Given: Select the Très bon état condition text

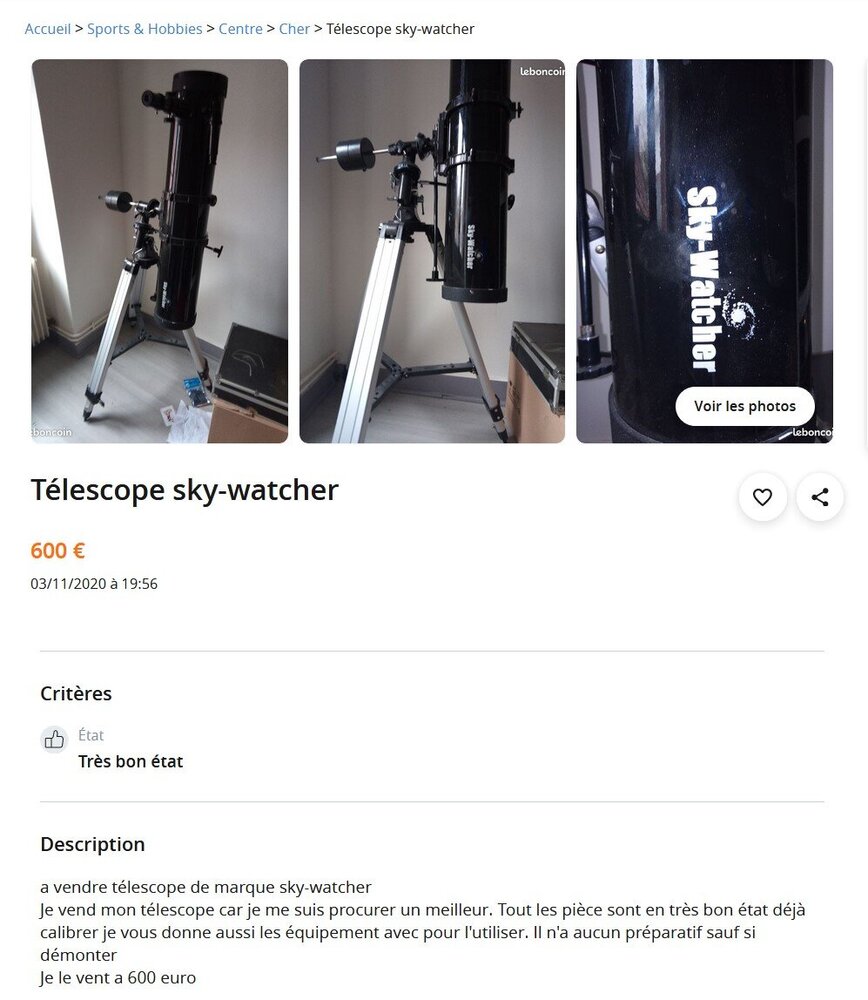Looking at the screenshot, I should point(132,761).
